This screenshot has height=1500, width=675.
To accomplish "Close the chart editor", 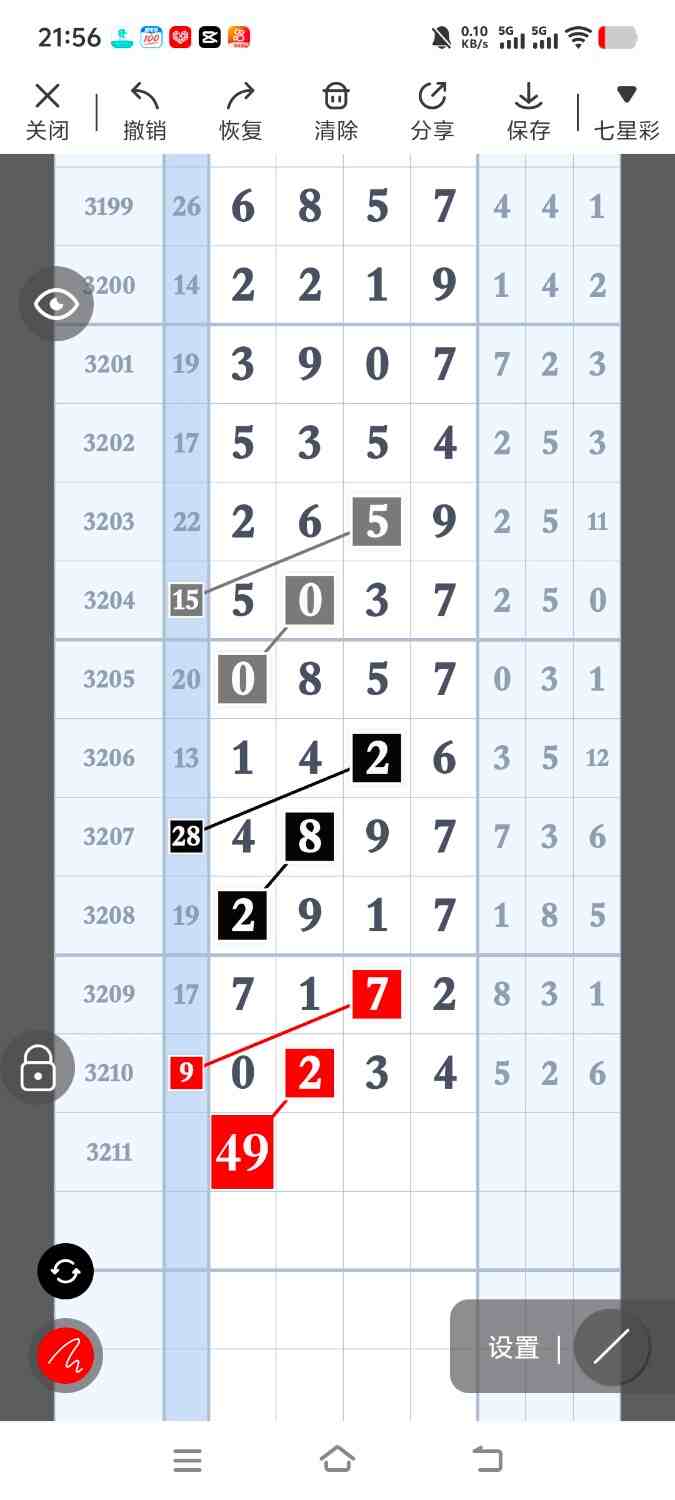I will click(x=47, y=111).
